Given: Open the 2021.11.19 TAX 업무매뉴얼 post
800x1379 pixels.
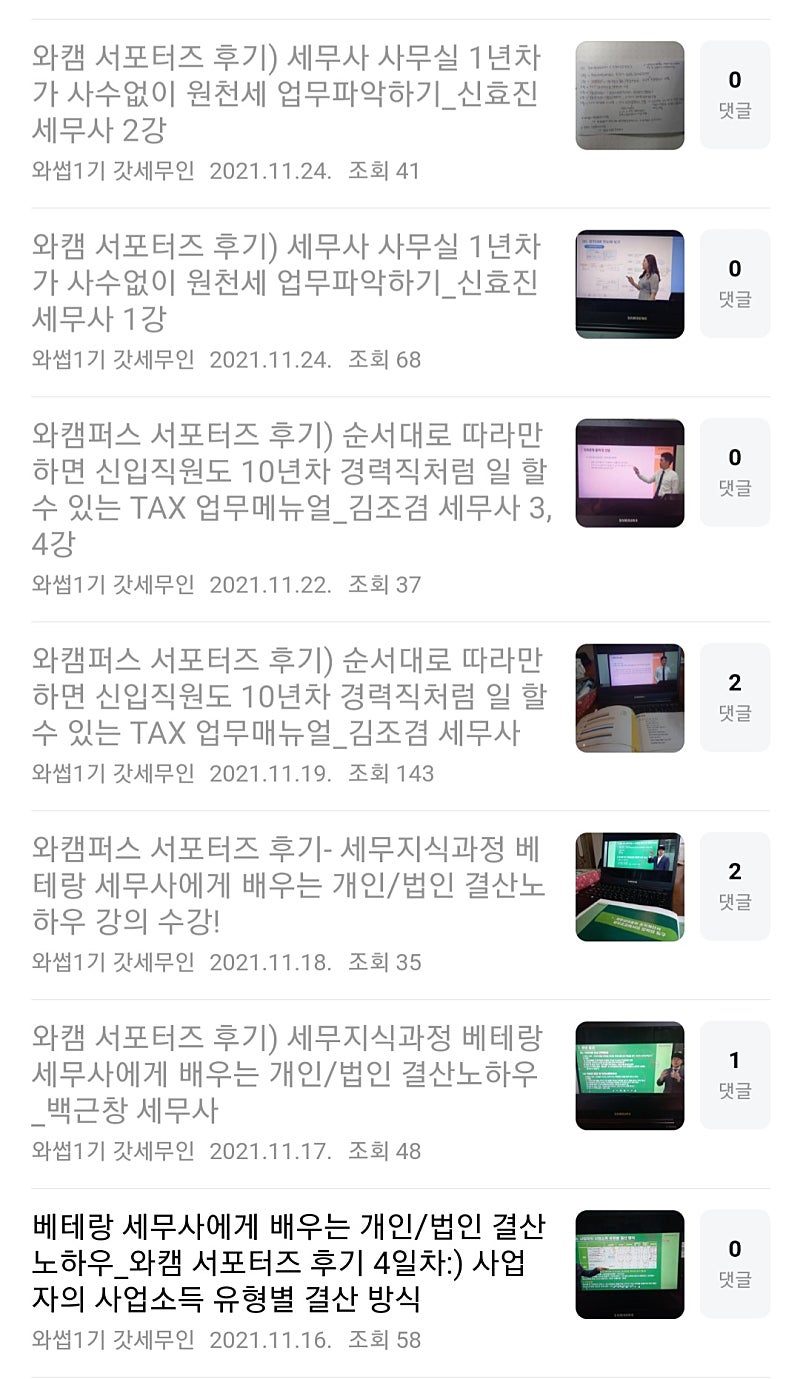Looking at the screenshot, I should pyautogui.click(x=290, y=697).
